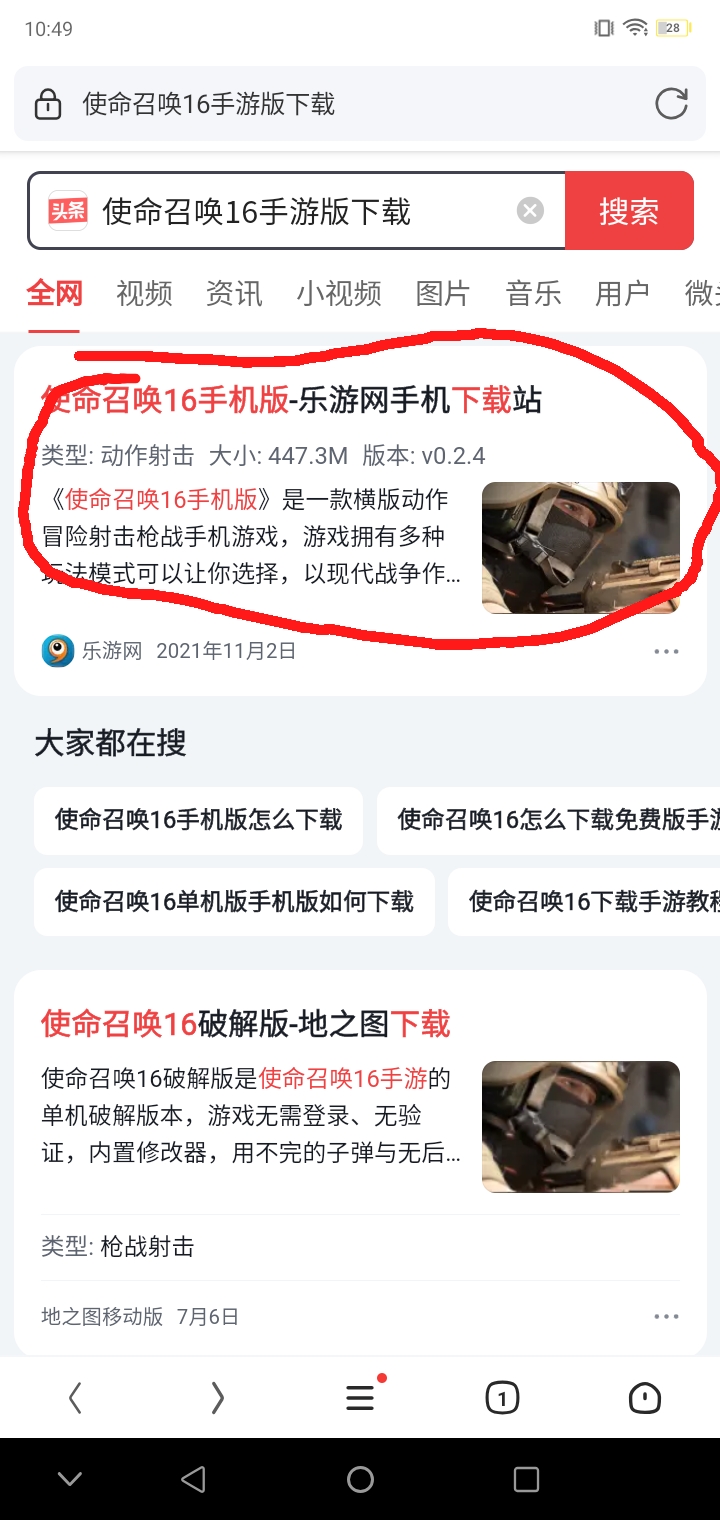The height and width of the screenshot is (1520, 720).
Task: Open the browser menu
Action: tap(360, 1398)
